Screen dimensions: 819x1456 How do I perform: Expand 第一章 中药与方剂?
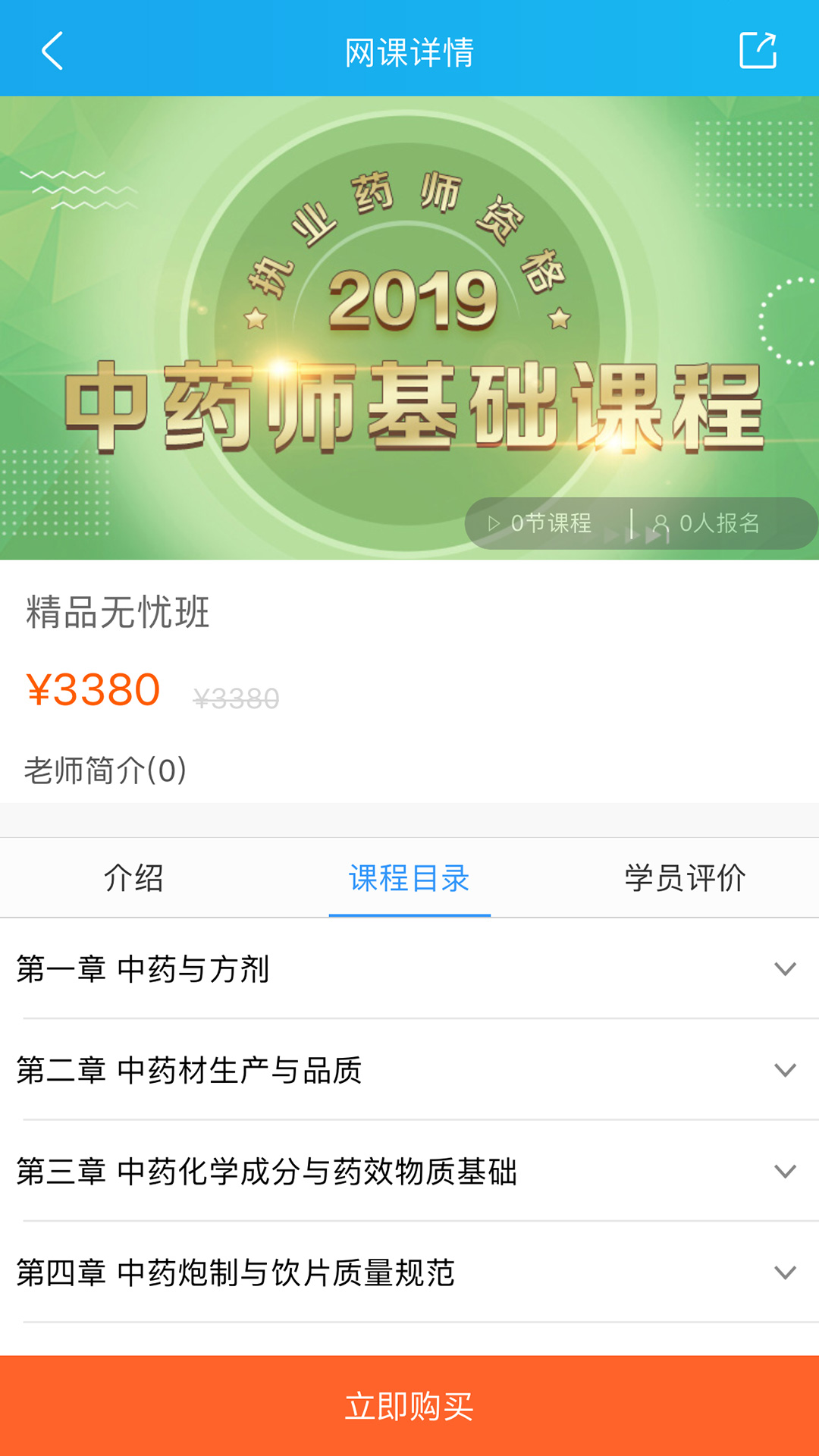click(x=409, y=968)
